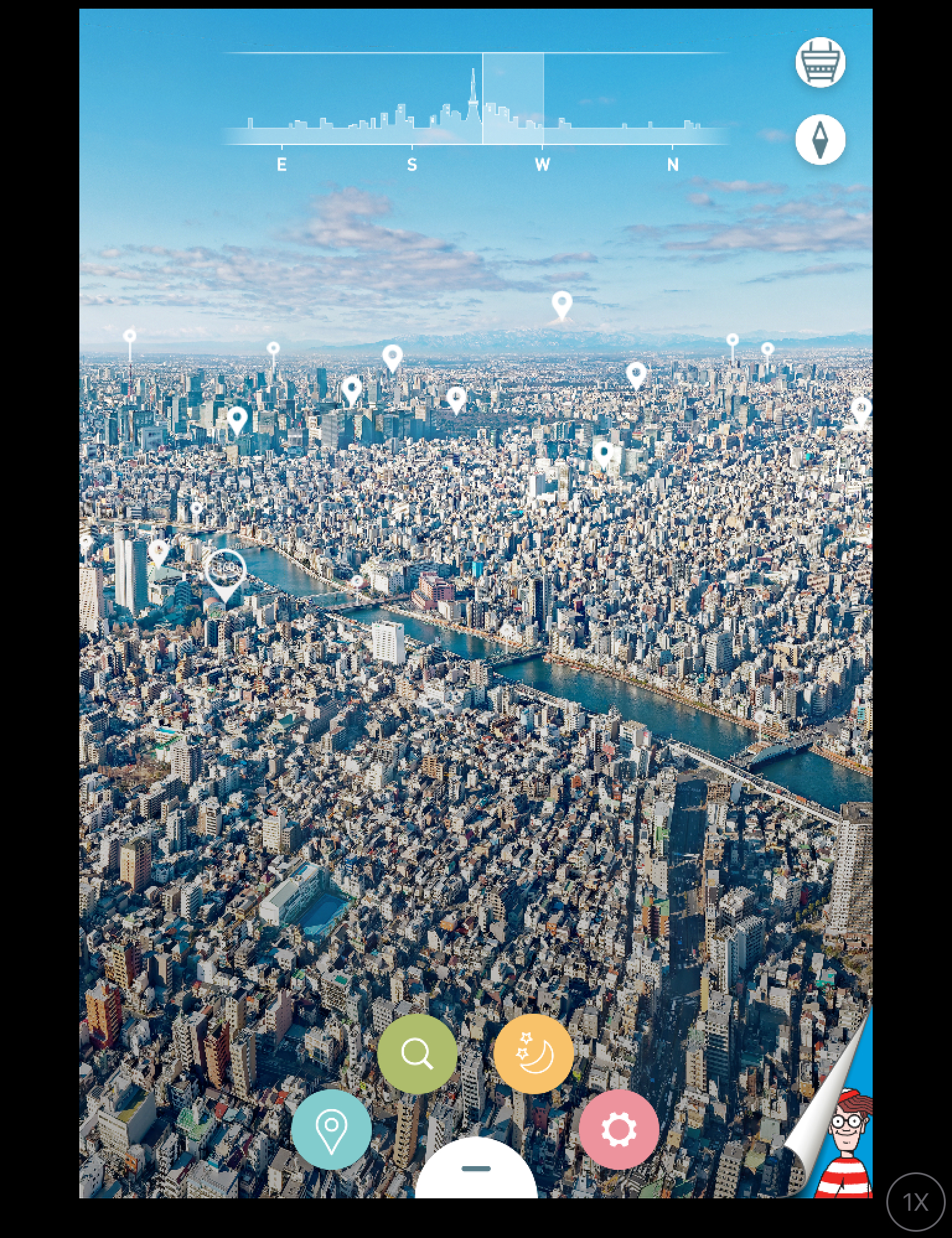This screenshot has height=1238, width=952.
Task: Select the pin above the snowy mountain
Action: (x=562, y=305)
